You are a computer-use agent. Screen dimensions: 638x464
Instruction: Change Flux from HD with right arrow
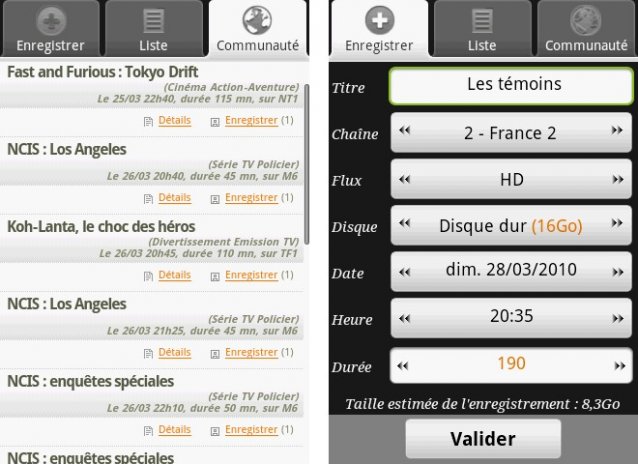[x=618, y=179]
